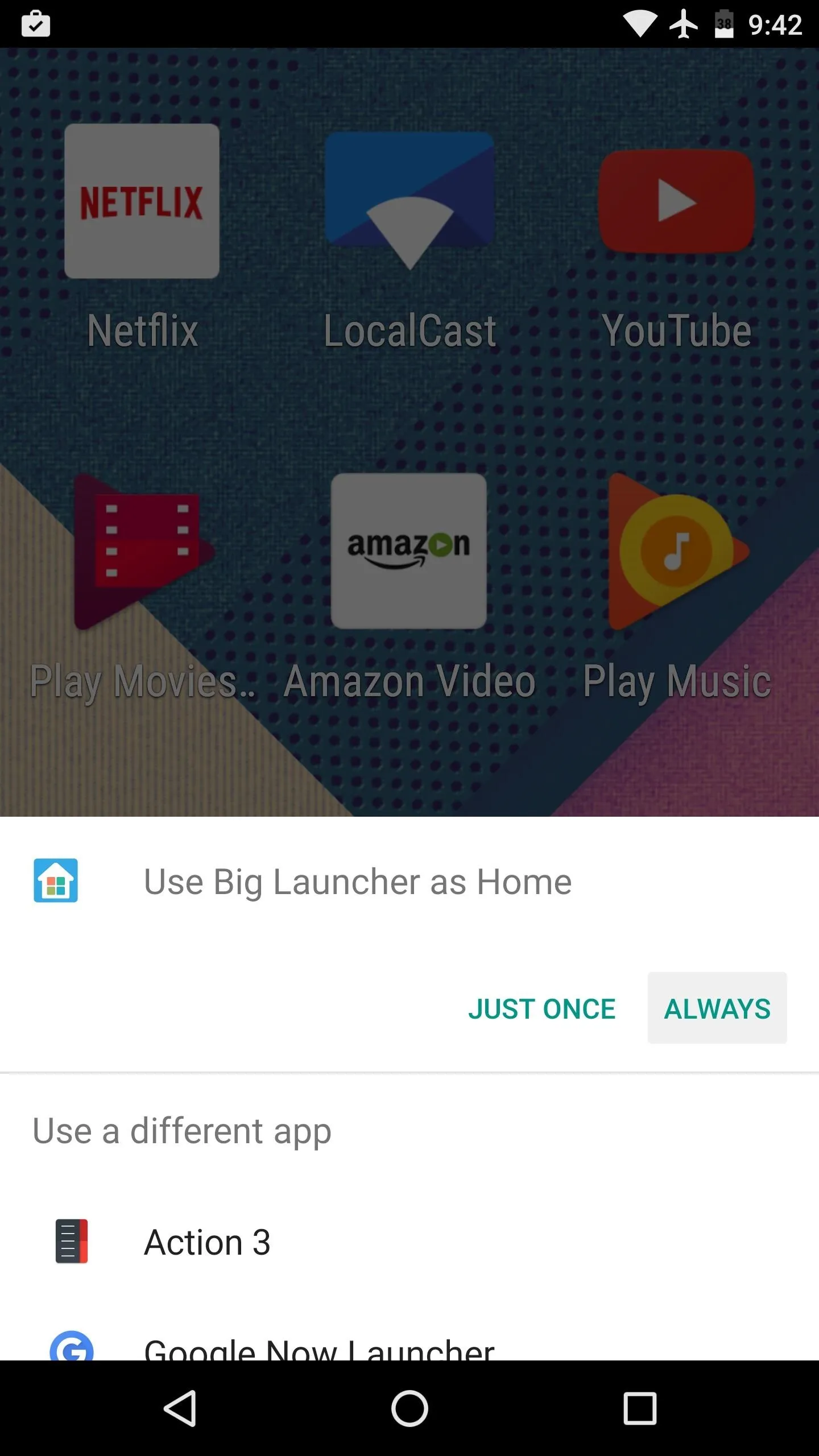Select Action 3 as the home app

409,1242
